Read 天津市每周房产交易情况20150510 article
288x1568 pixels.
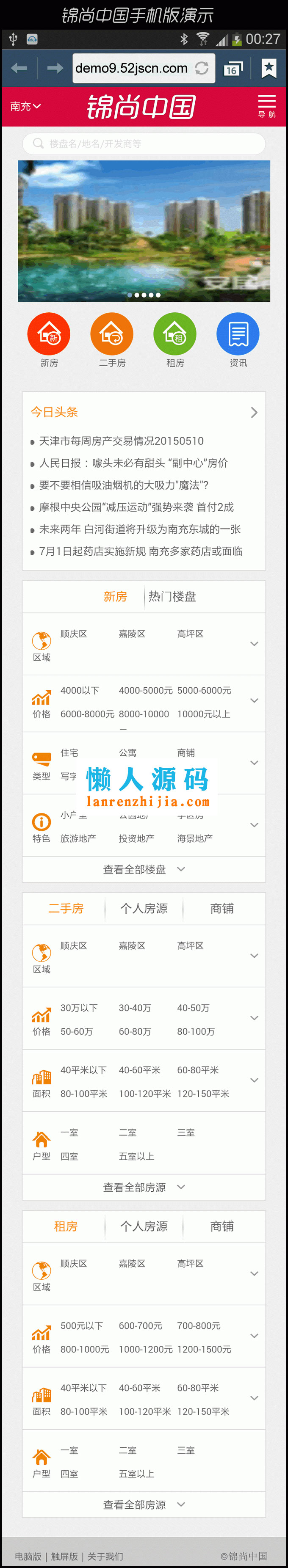(x=121, y=441)
